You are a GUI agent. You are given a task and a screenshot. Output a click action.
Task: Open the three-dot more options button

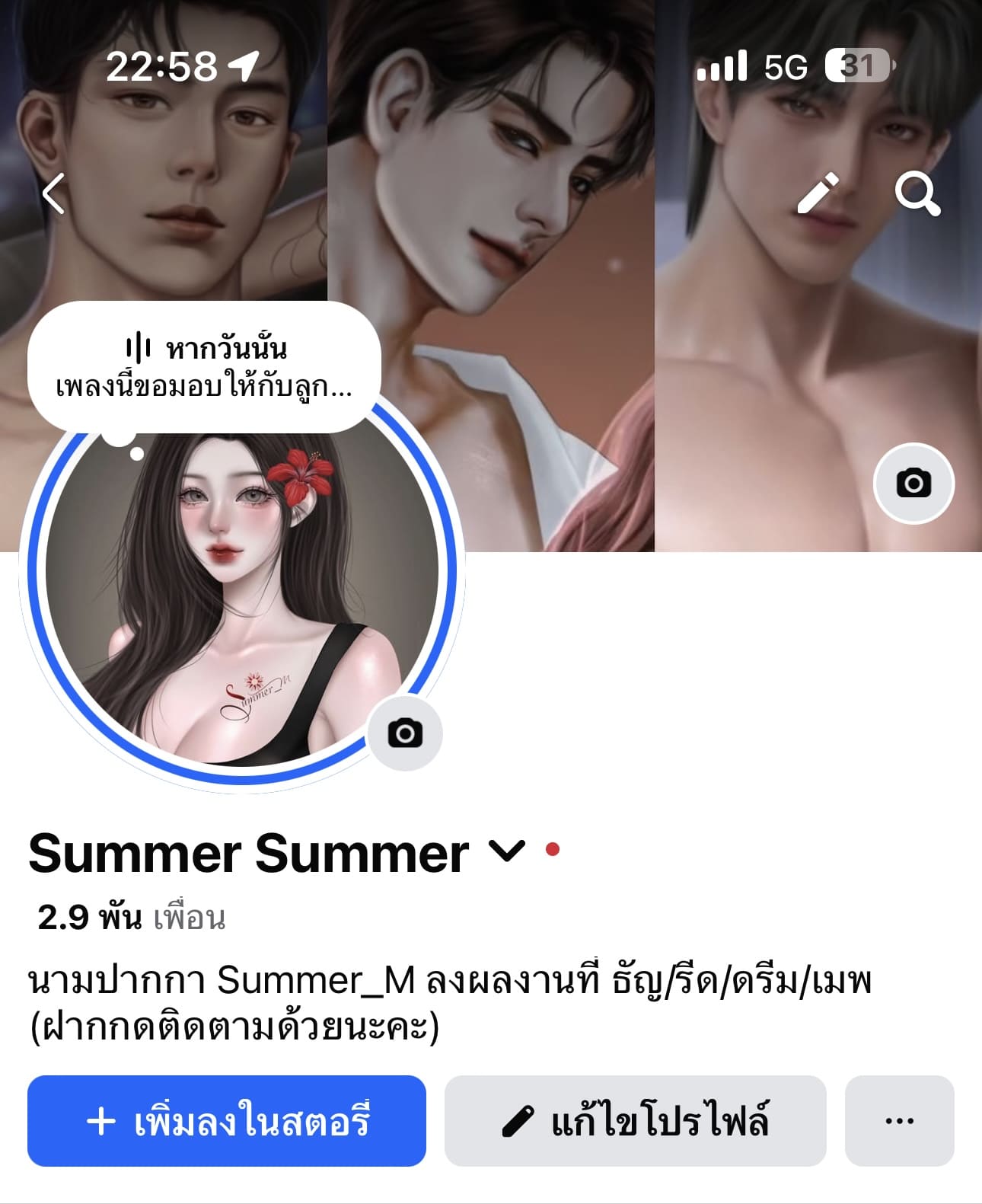coord(899,1121)
